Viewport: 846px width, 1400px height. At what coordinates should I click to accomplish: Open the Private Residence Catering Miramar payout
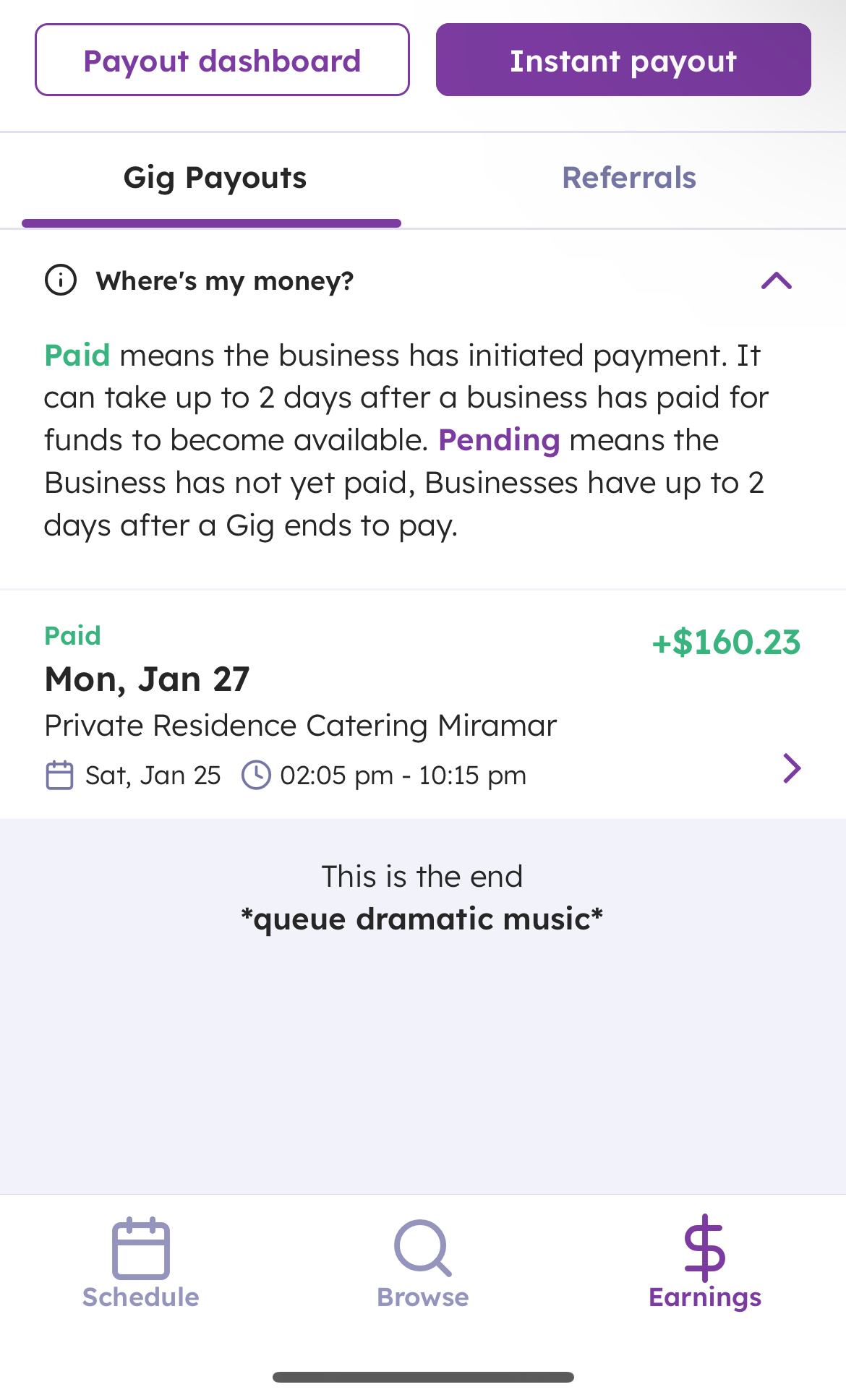pyautogui.click(x=423, y=705)
